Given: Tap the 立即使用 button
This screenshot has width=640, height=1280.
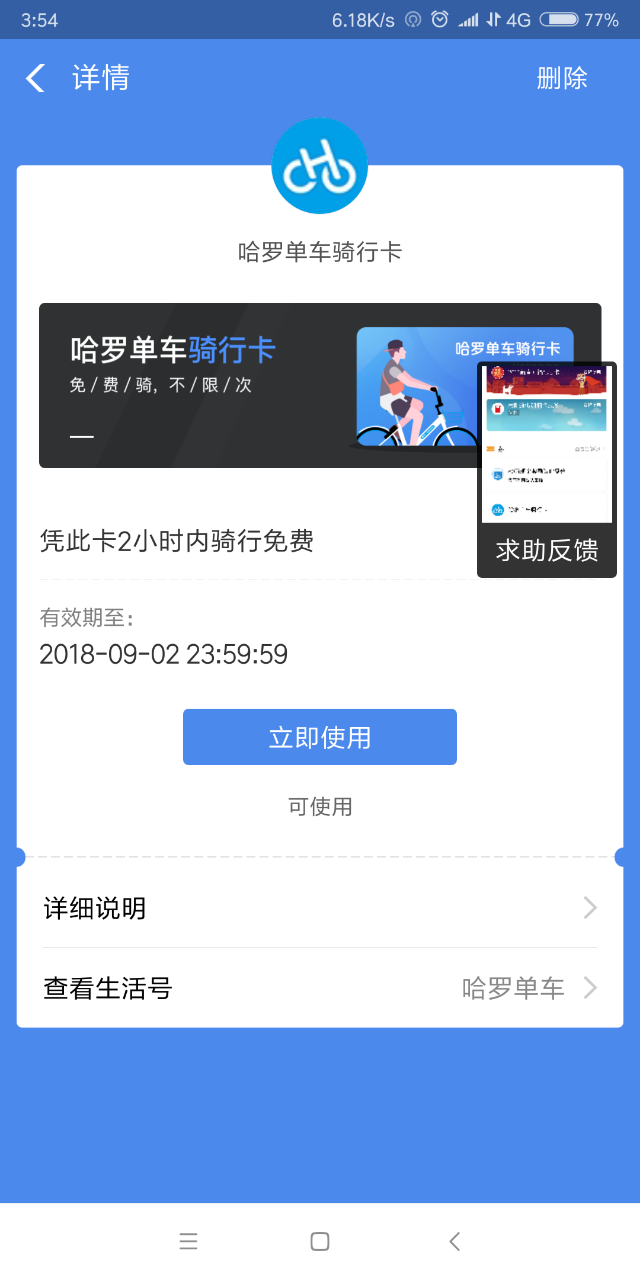Looking at the screenshot, I should pyautogui.click(x=320, y=737).
